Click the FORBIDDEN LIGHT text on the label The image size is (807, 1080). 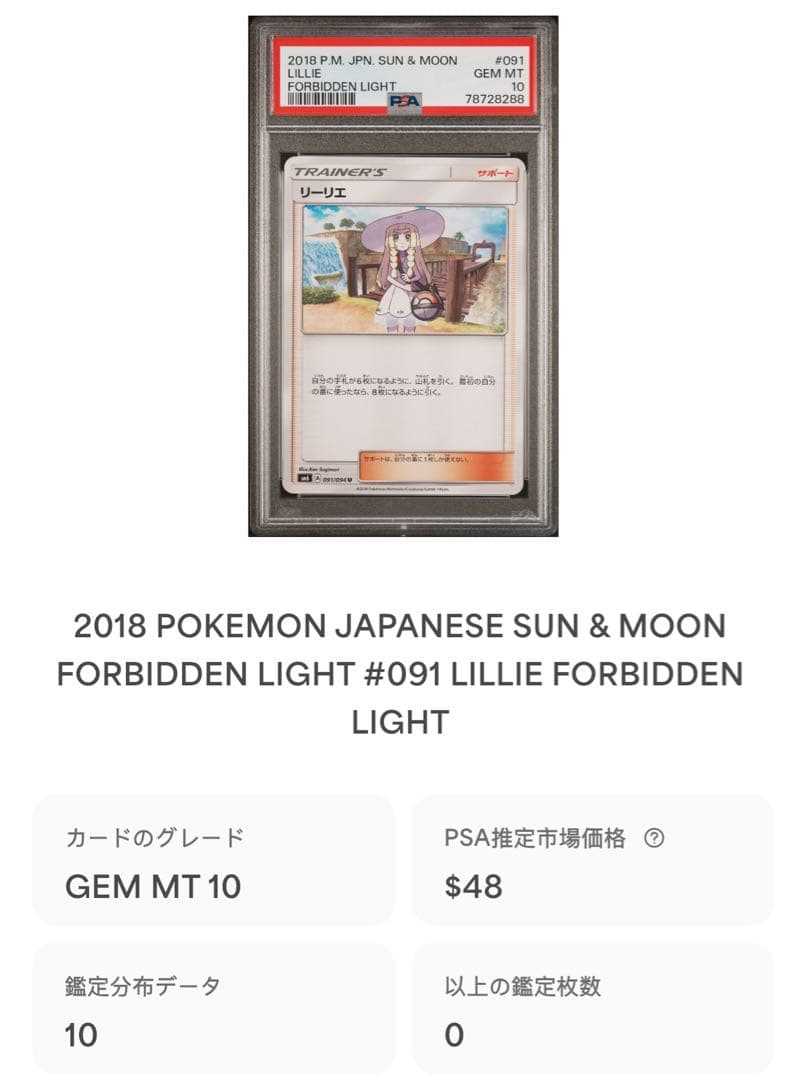tap(335, 87)
